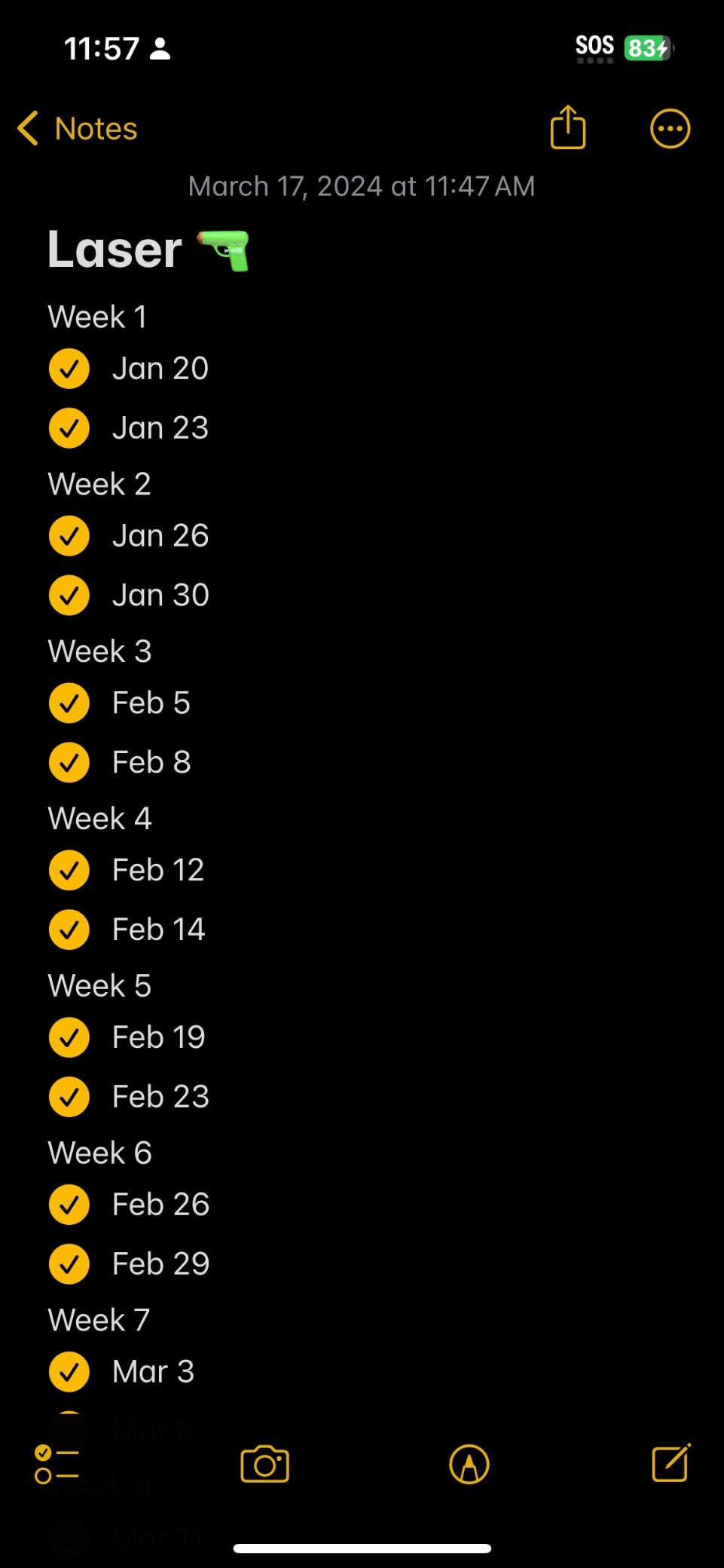Toggle the Feb 29 checkbox
The image size is (724, 1568).
click(69, 1264)
